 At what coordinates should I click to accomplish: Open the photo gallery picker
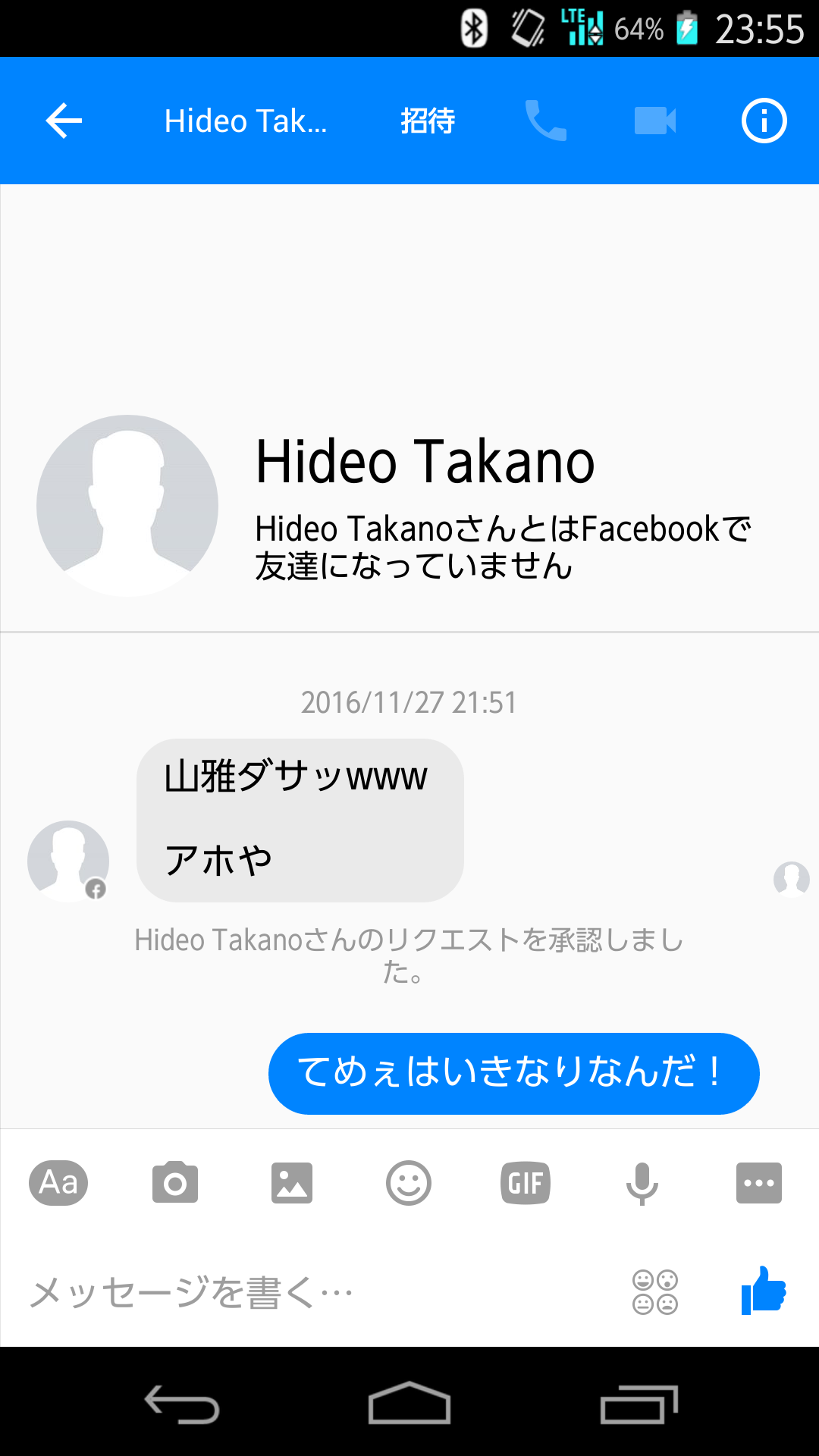pos(292,1183)
